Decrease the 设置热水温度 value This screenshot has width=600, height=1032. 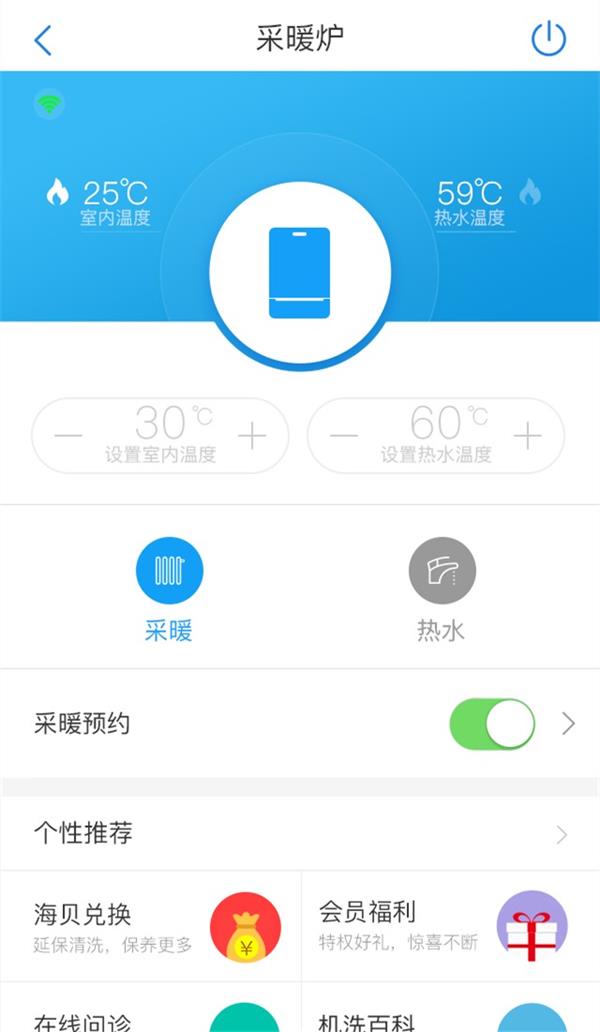pos(344,436)
